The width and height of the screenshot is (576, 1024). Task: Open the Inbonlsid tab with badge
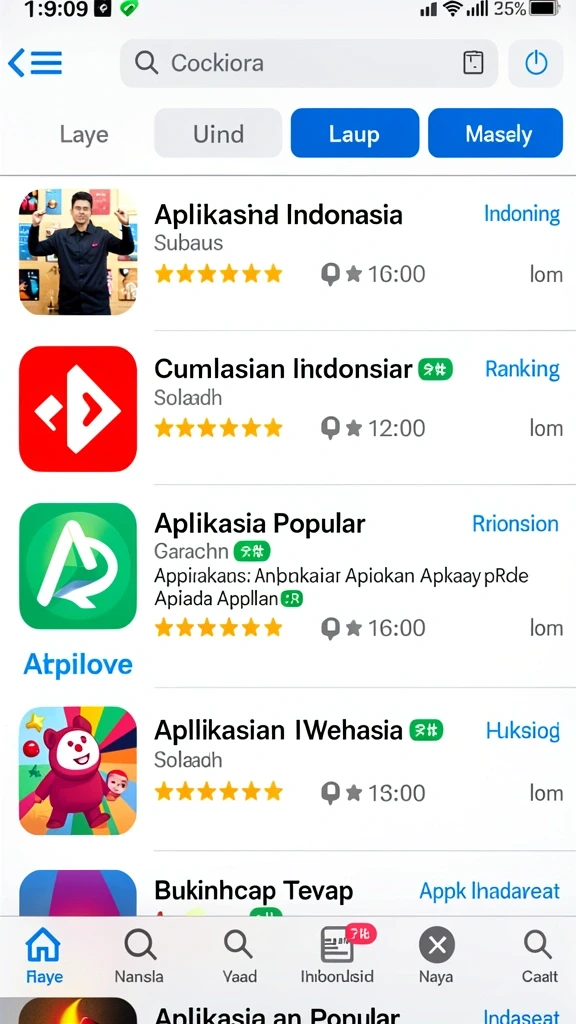click(337, 956)
